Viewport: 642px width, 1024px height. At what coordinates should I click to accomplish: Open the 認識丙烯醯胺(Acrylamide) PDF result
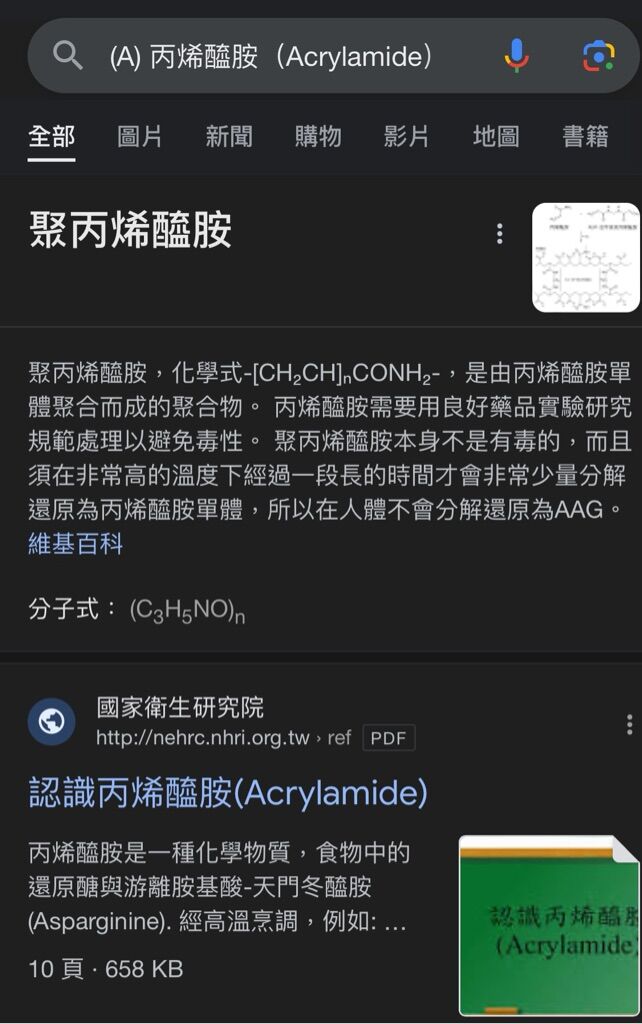click(228, 793)
